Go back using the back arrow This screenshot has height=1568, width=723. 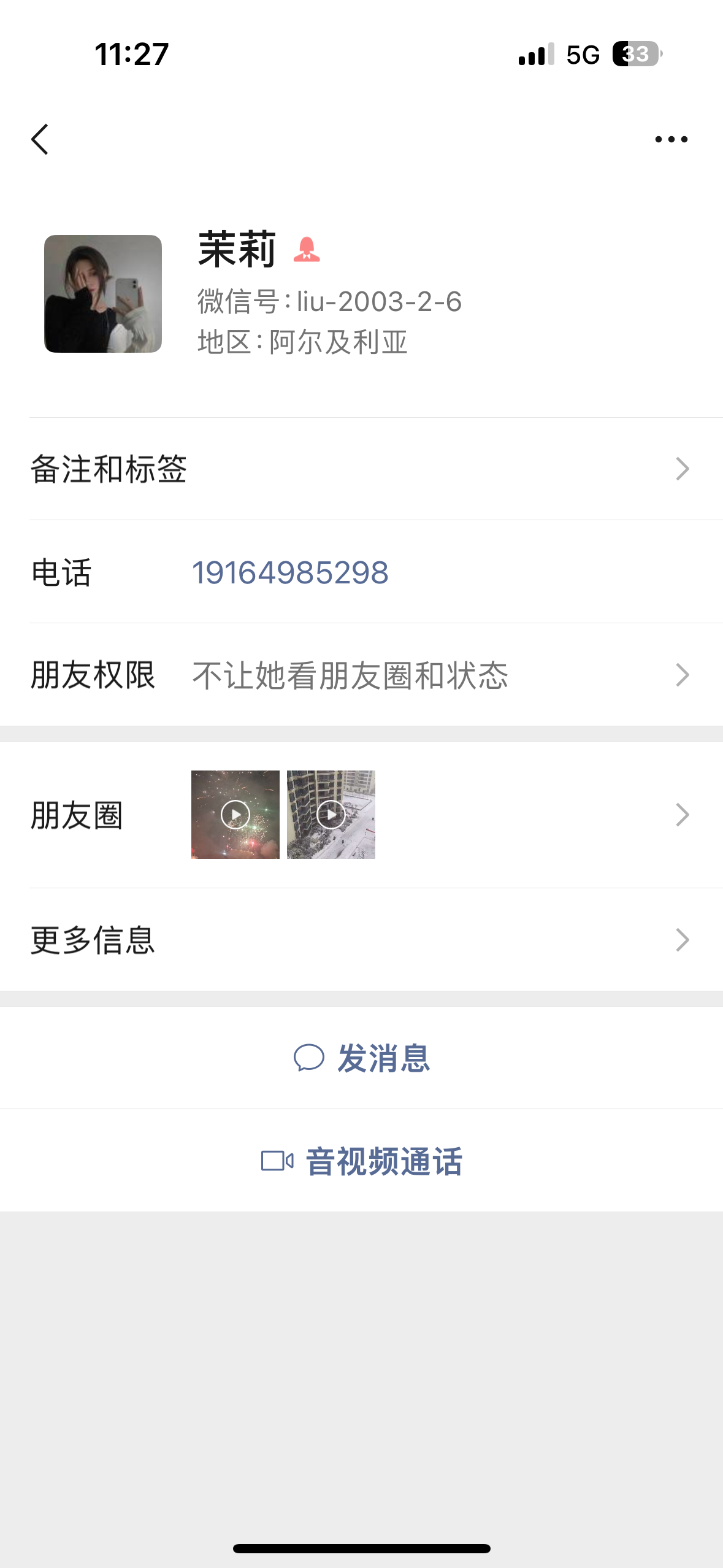coord(40,139)
